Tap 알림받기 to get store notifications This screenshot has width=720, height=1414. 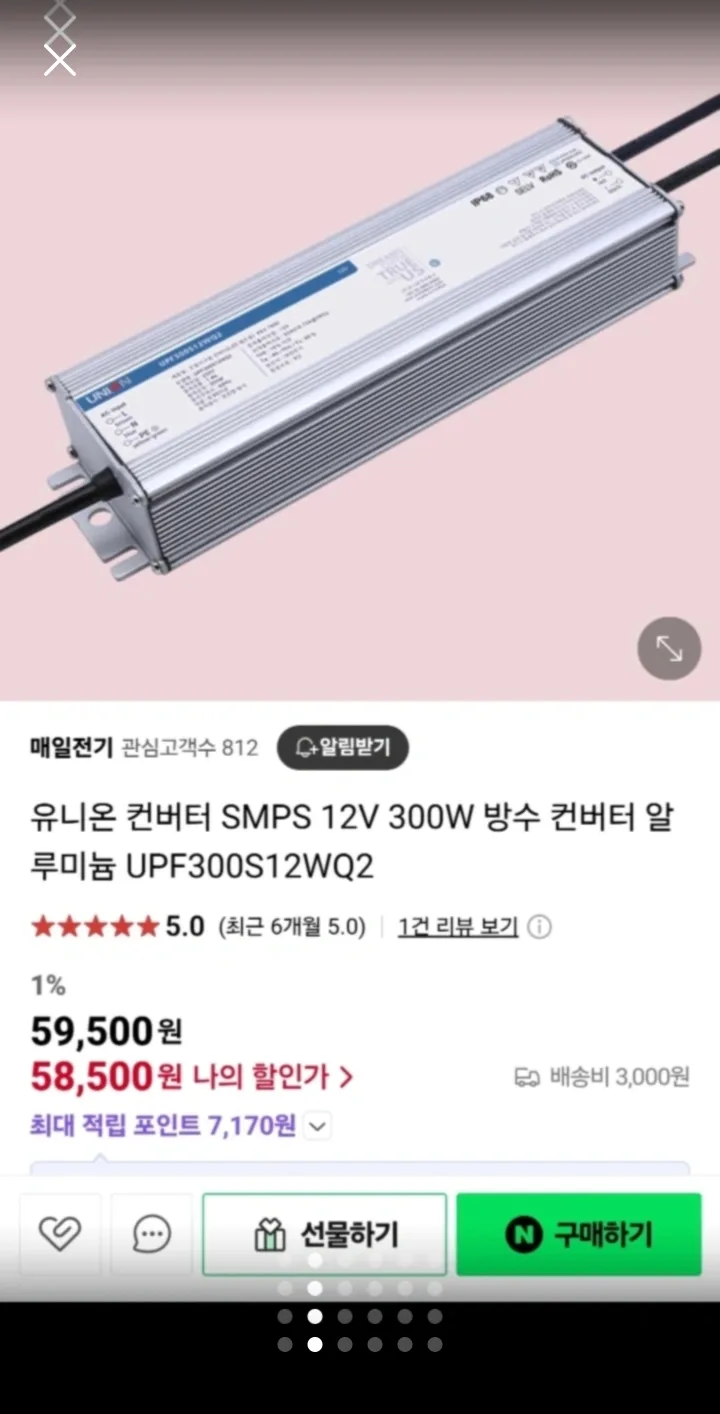coord(343,747)
